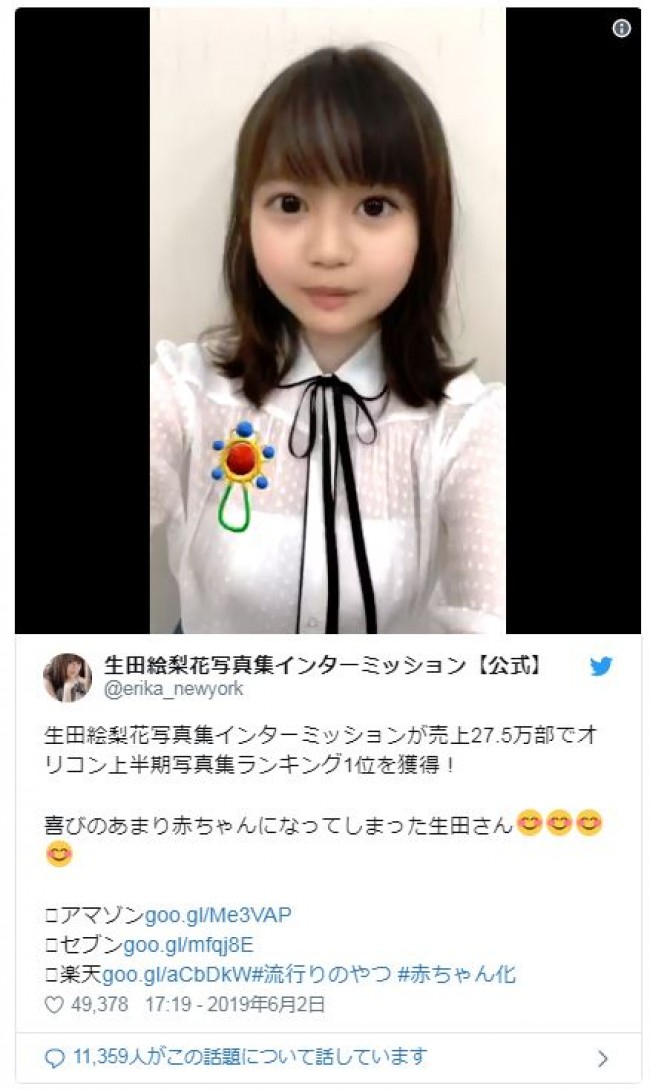650x1090 pixels.
Task: Open the goo.gl/Me3VAP Amazon link
Action: point(218,915)
